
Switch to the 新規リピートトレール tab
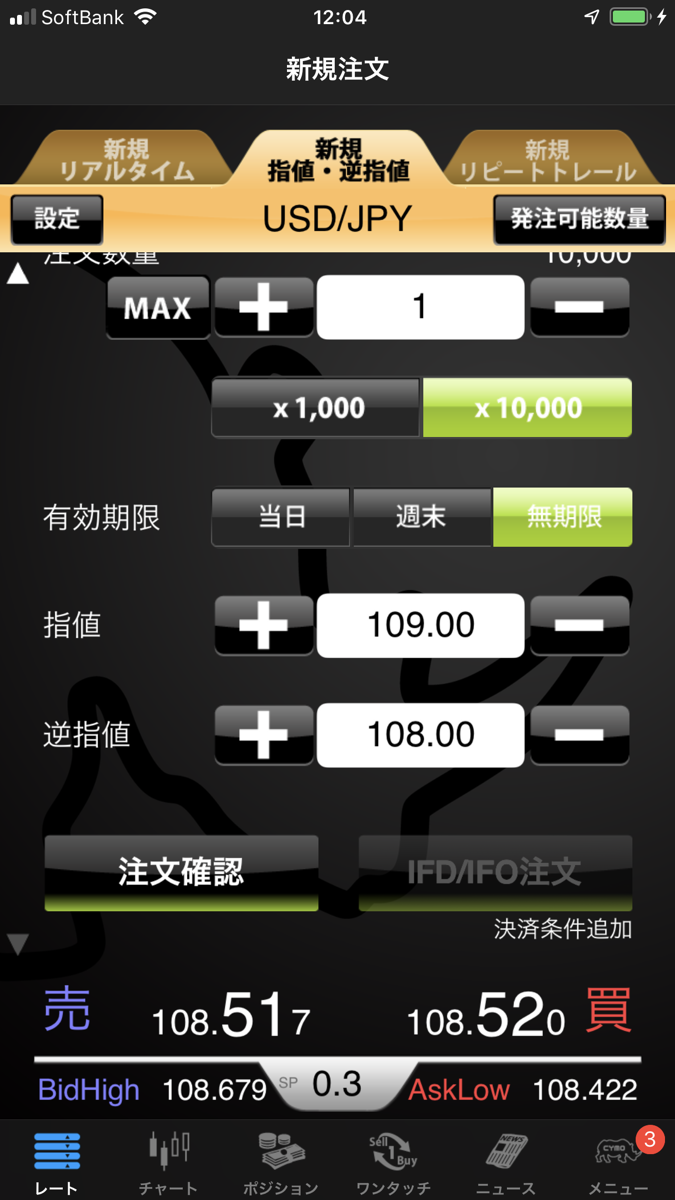[548, 160]
